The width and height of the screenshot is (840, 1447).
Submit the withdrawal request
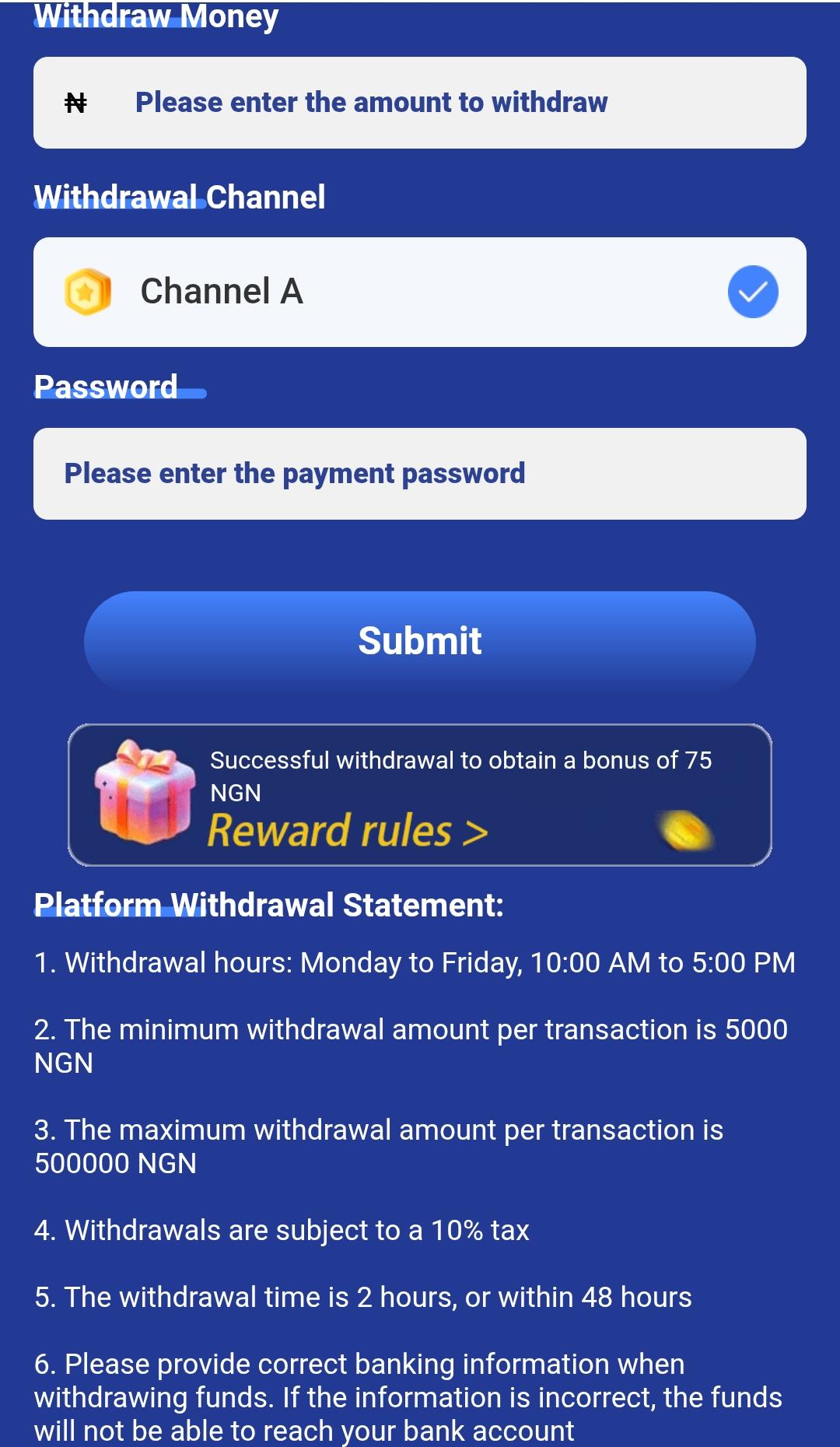tap(420, 641)
